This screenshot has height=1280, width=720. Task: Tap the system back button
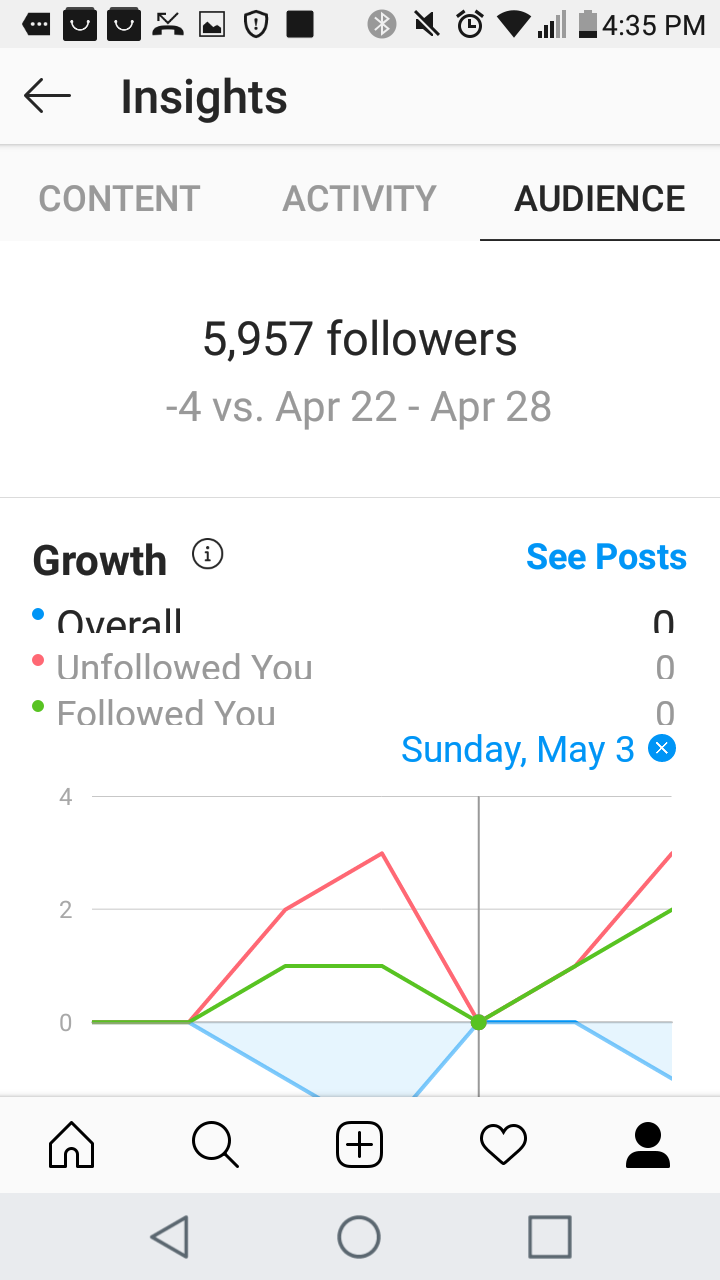[170, 1236]
